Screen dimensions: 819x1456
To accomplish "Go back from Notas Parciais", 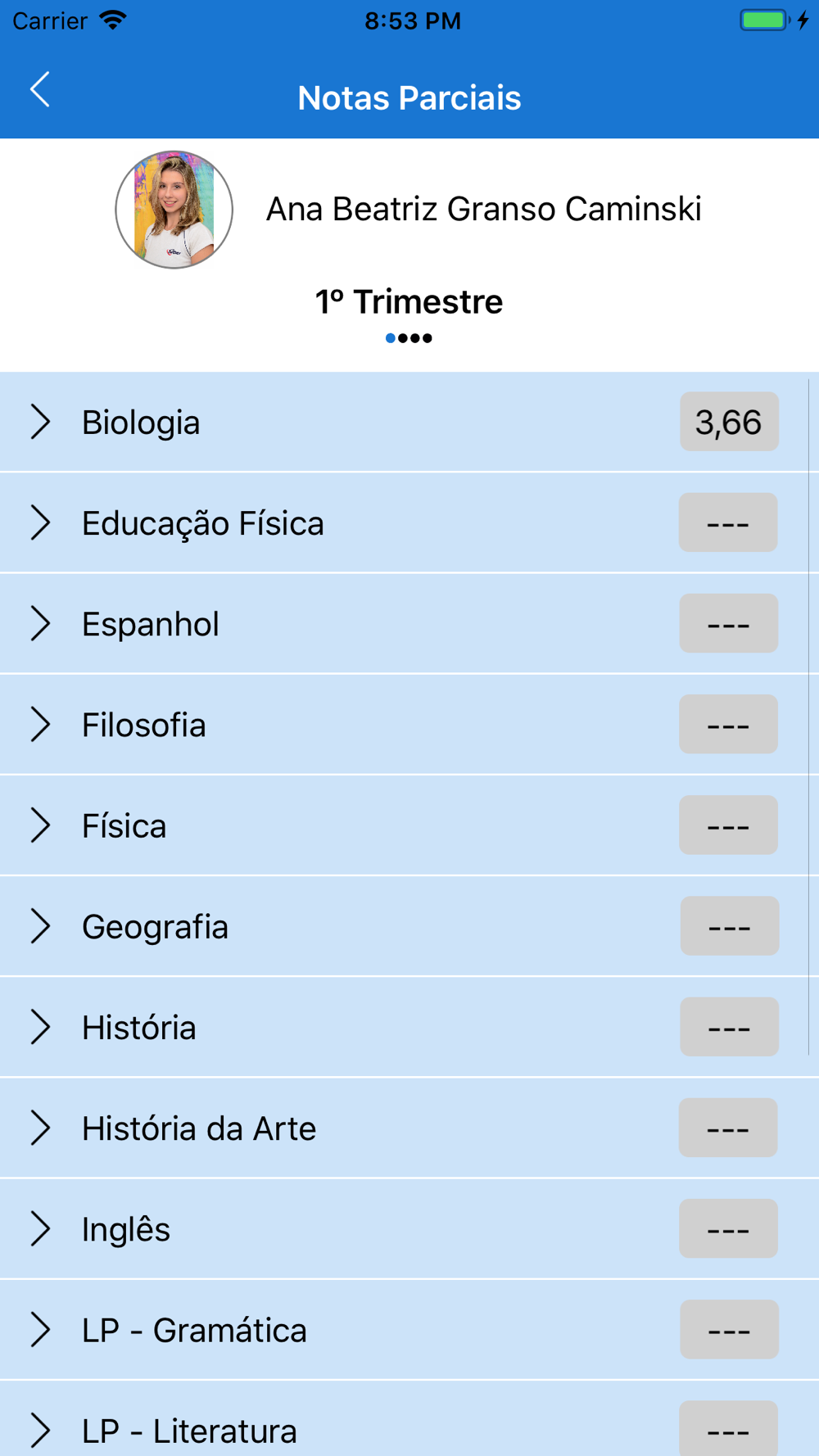I will 40,89.
